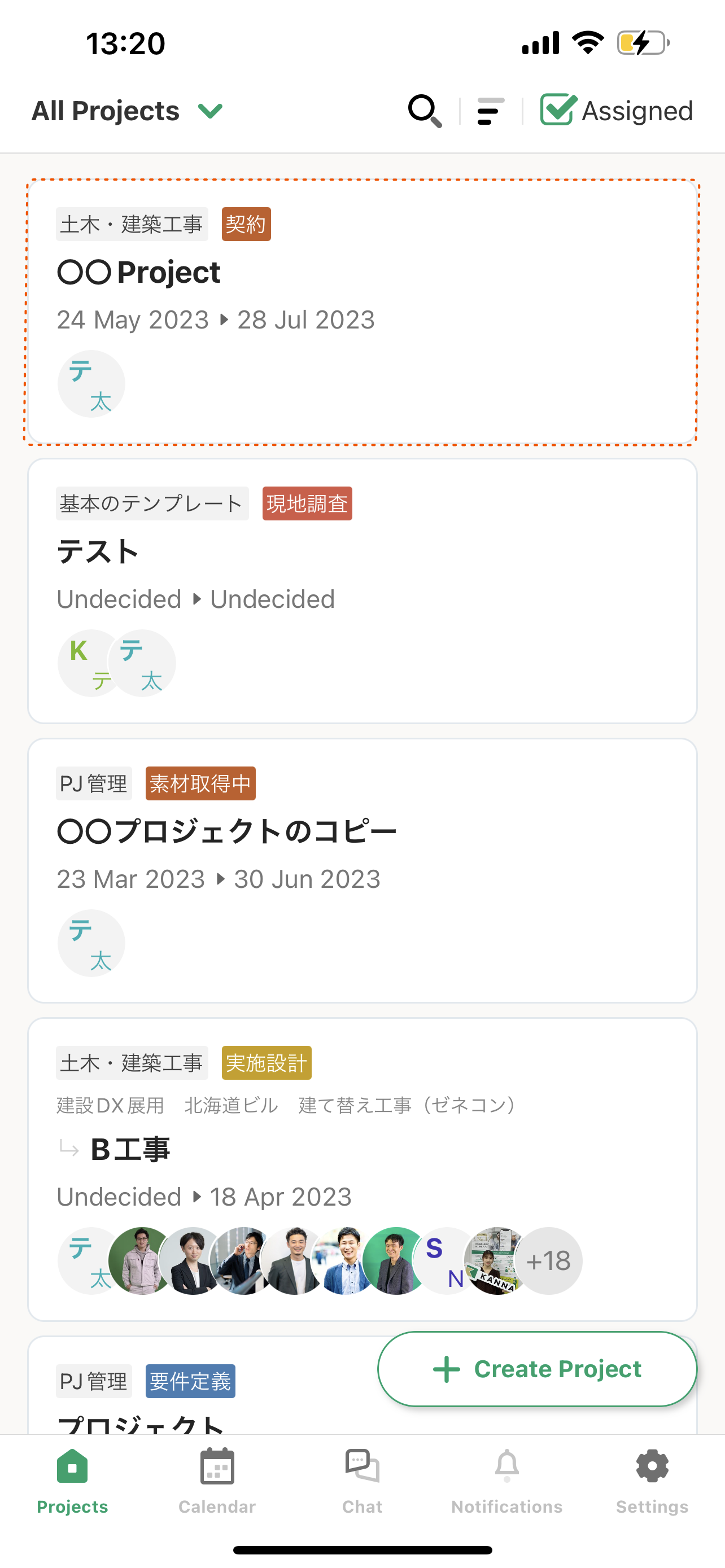Image resolution: width=725 pixels, height=1568 pixels.
Task: Tap the 実施設計 colored status badge
Action: pos(266,1063)
